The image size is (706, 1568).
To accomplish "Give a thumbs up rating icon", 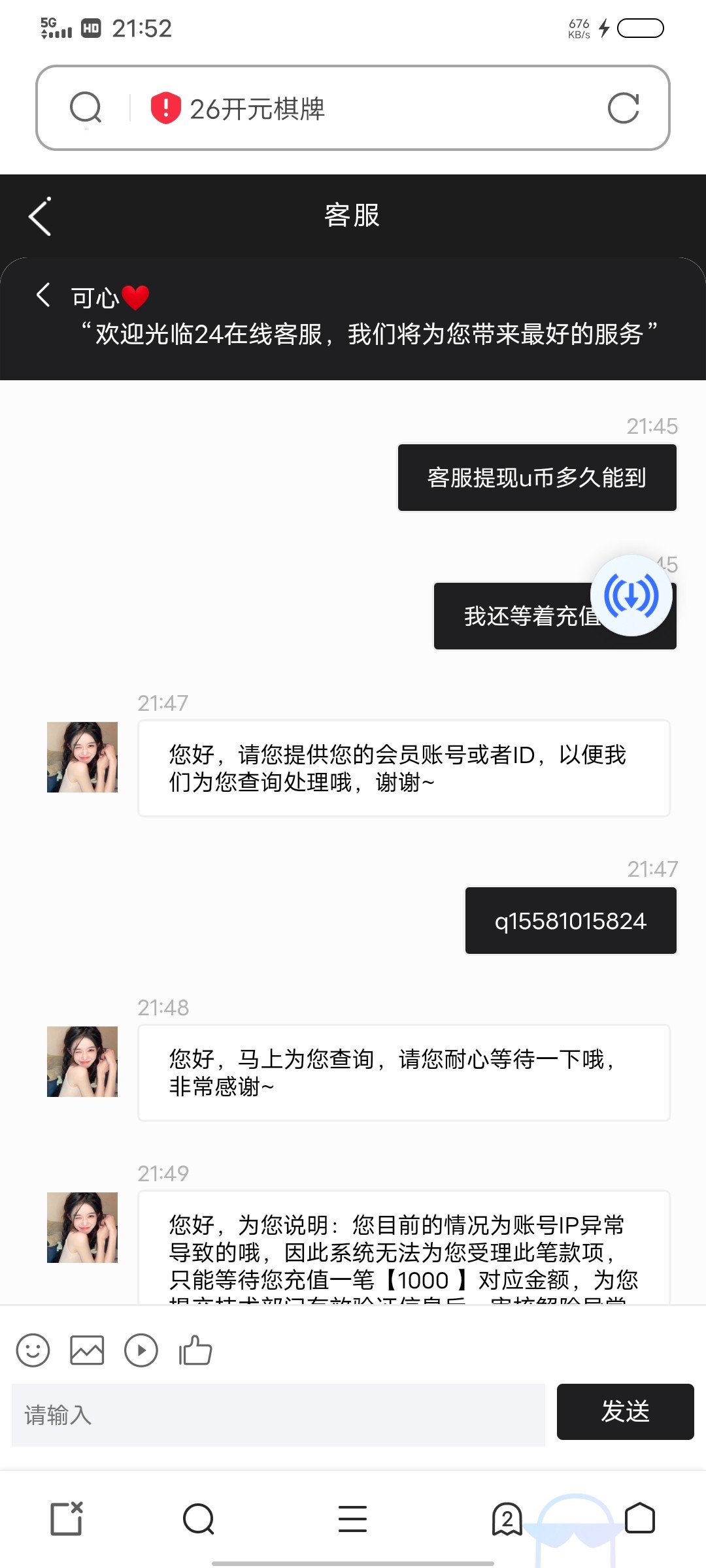I will tap(194, 1350).
